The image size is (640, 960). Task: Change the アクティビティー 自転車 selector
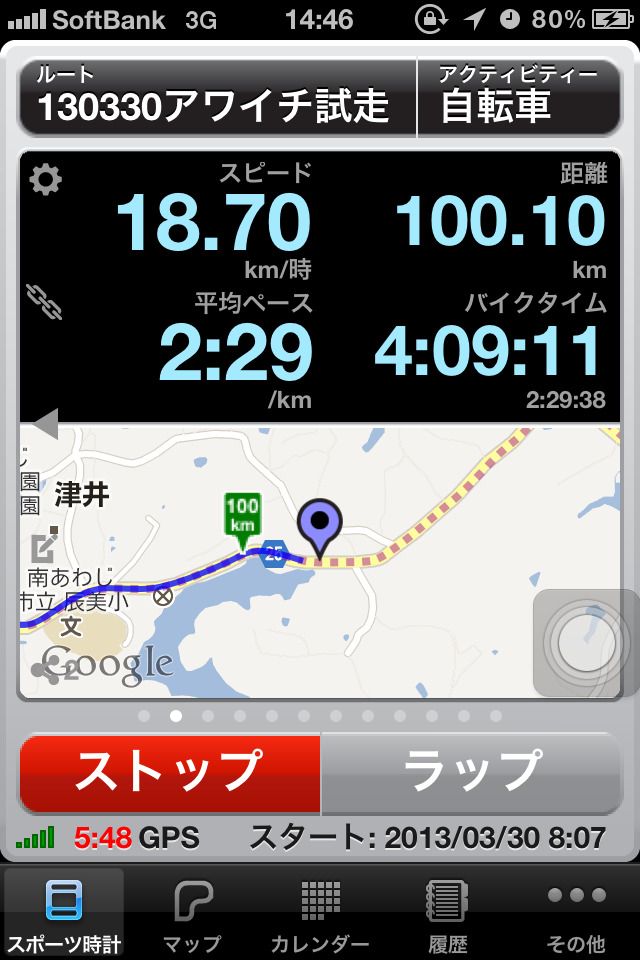click(518, 98)
